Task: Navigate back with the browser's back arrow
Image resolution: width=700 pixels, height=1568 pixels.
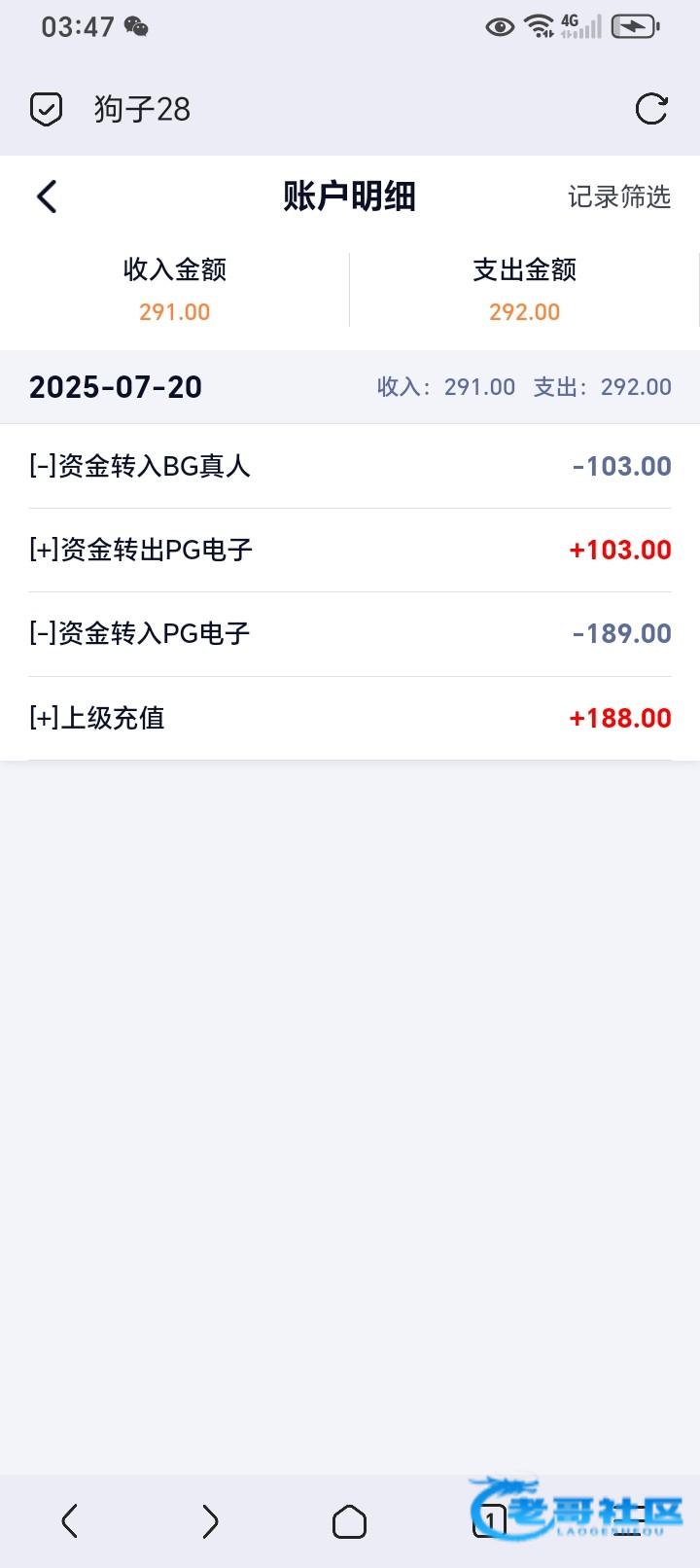Action: tap(69, 1521)
